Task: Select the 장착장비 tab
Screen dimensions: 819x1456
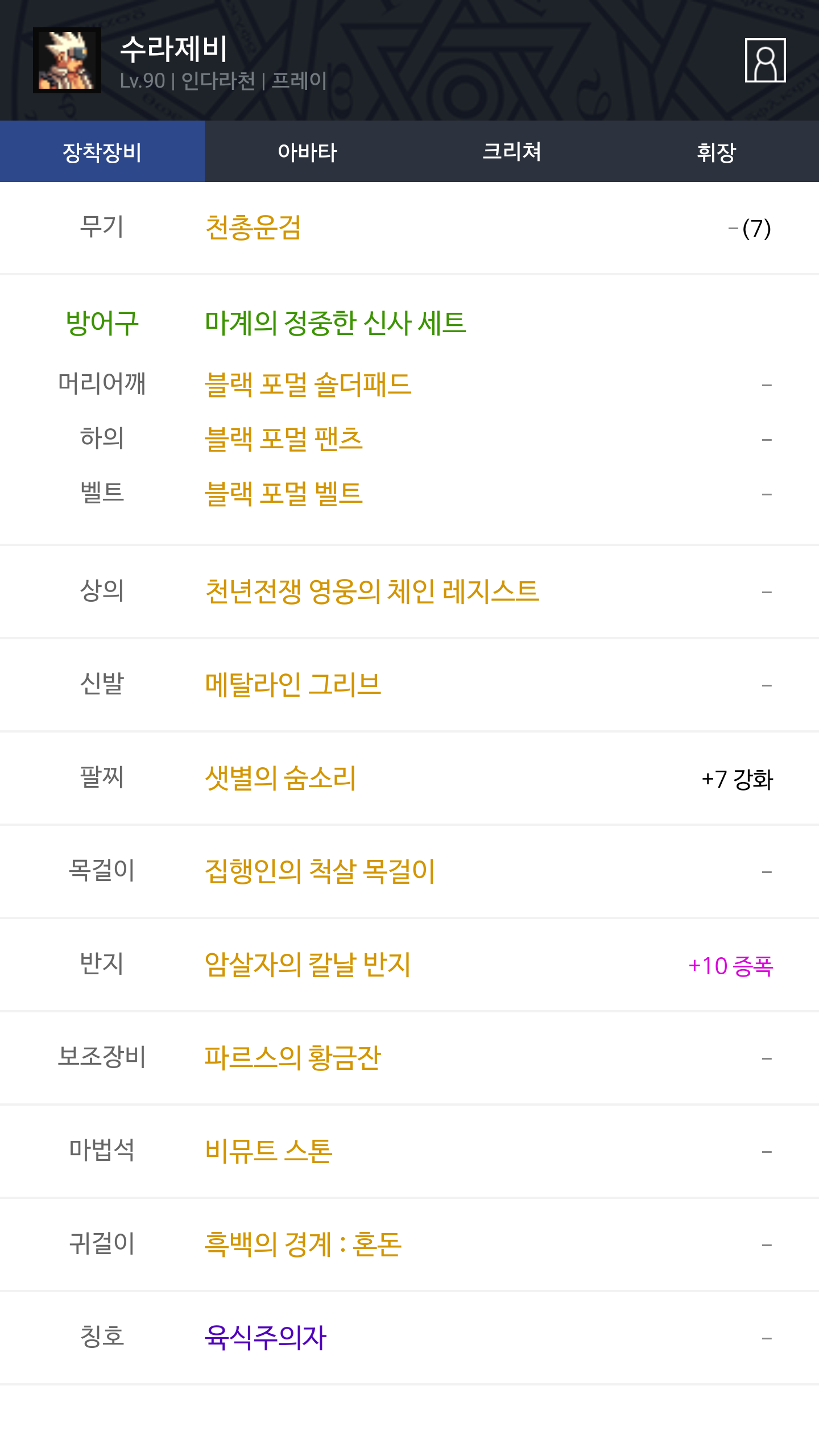Action: (x=102, y=152)
